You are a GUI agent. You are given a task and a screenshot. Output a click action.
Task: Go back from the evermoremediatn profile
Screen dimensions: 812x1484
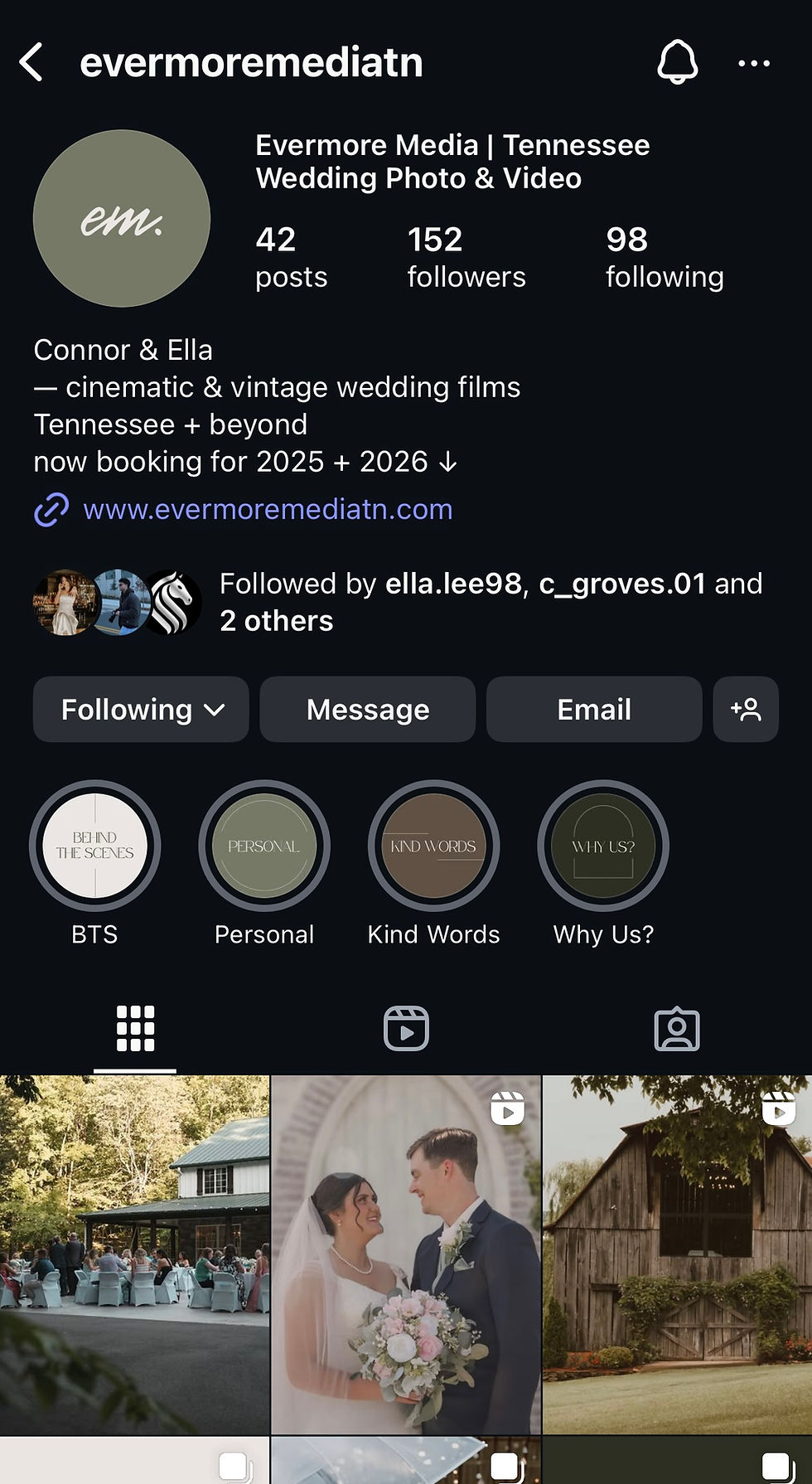coord(31,63)
